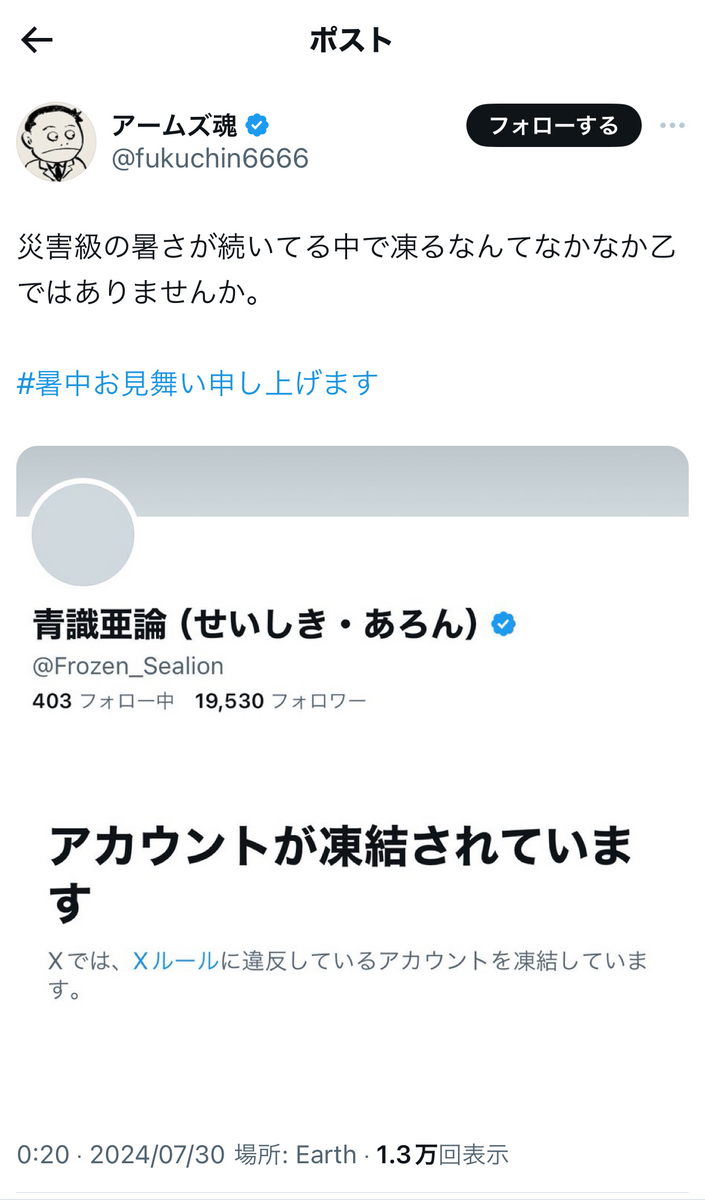Open the @fukuchin6666 username
This screenshot has width=705, height=1200.
[x=210, y=158]
